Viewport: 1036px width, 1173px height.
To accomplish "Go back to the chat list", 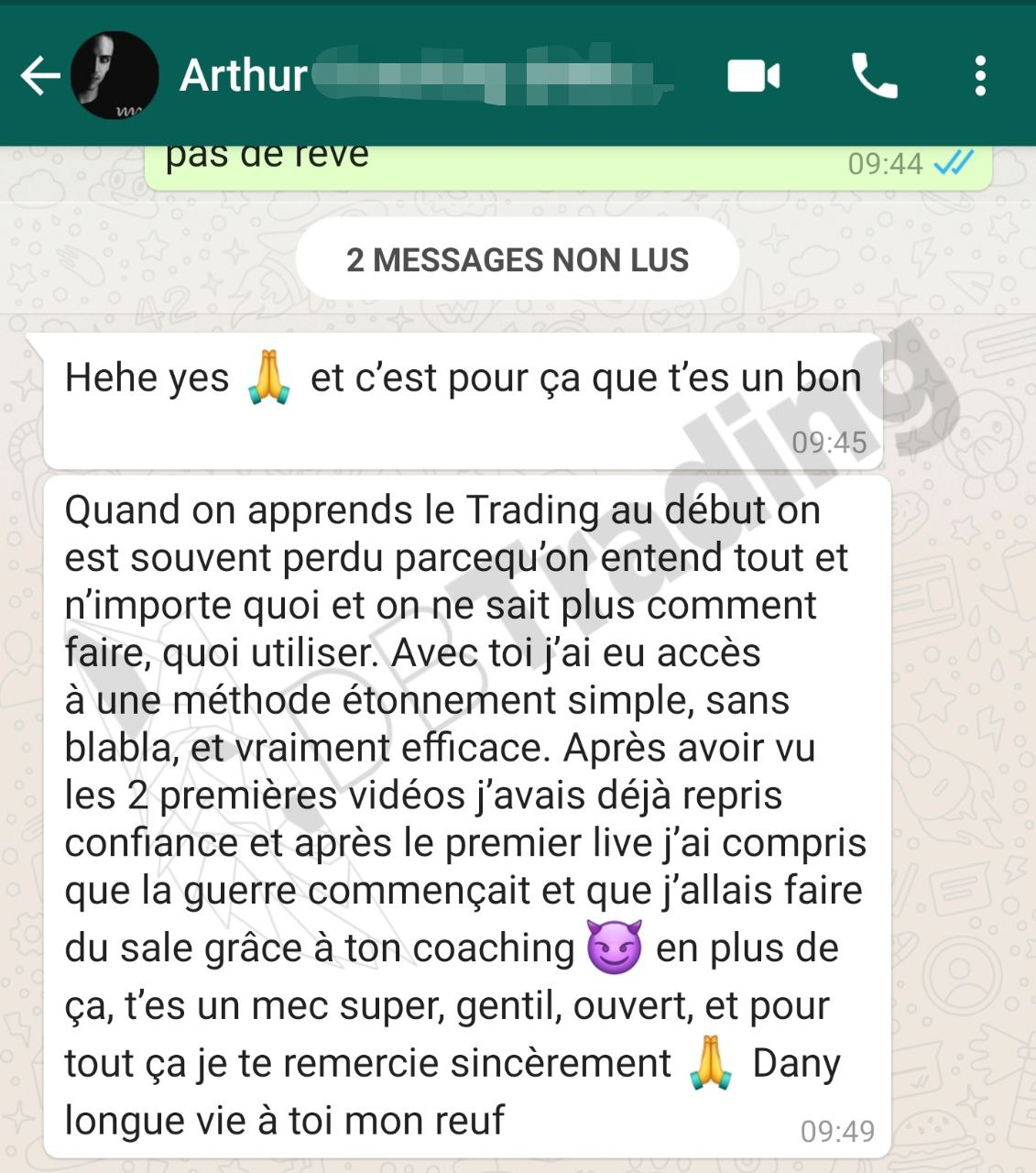I will [39, 76].
